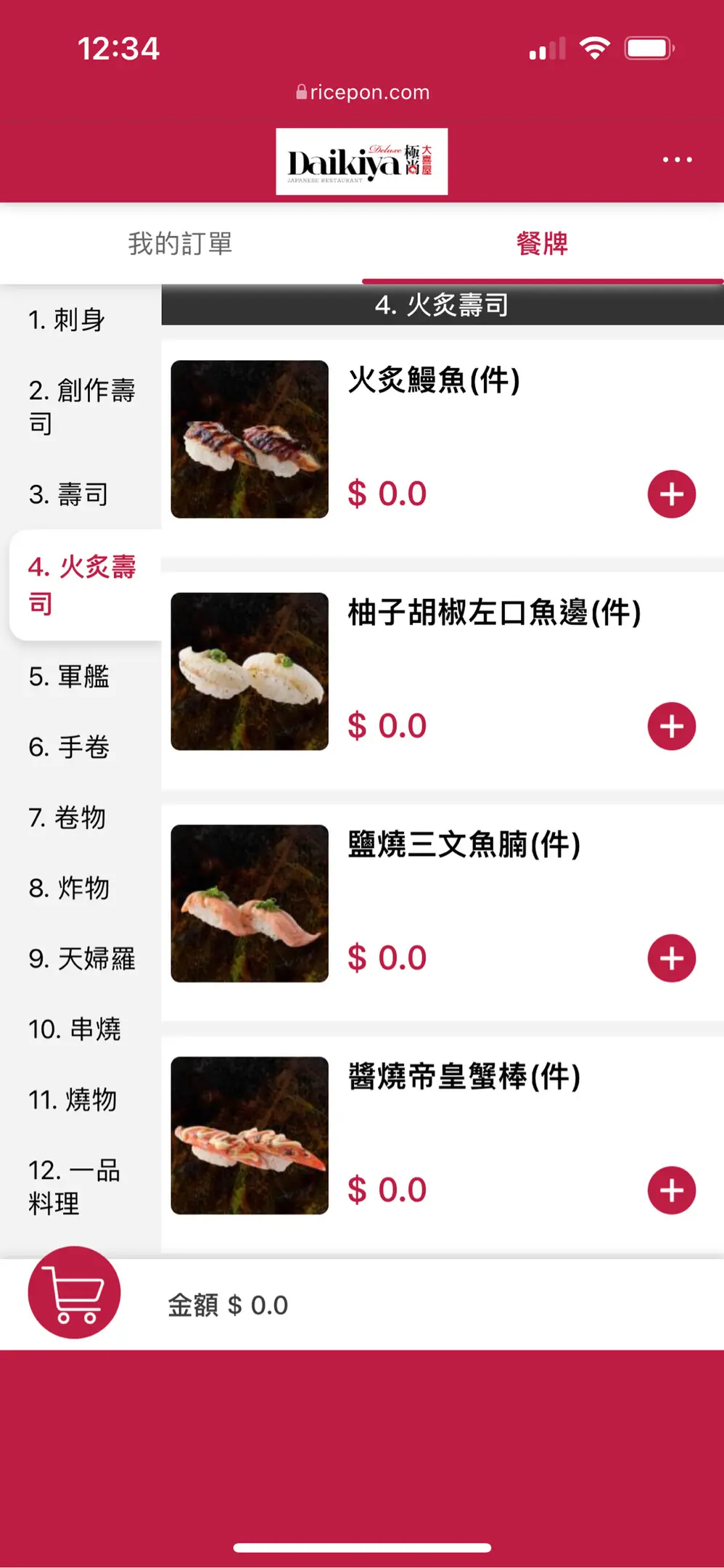Select the 1. 刺身 category

[67, 319]
